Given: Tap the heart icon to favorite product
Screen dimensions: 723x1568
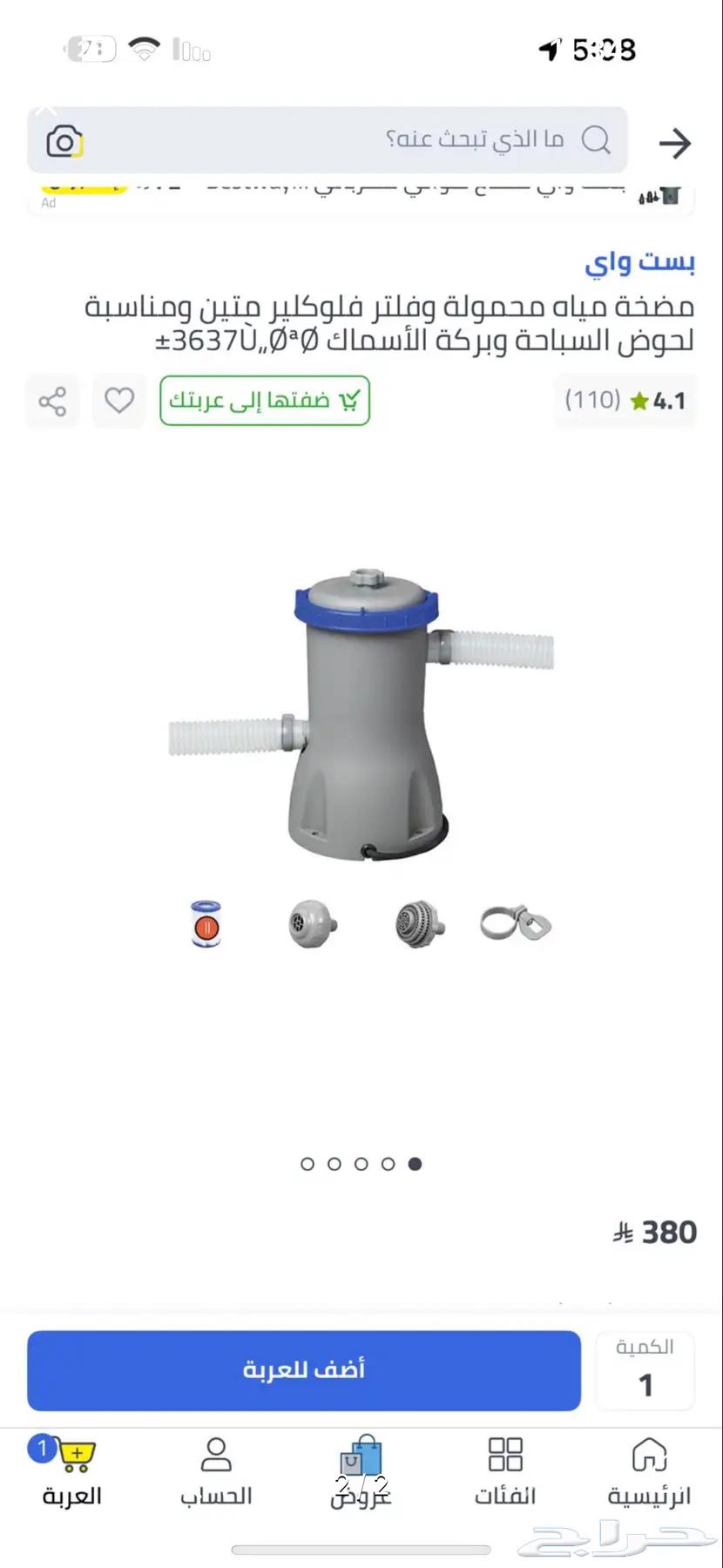Looking at the screenshot, I should click(x=118, y=401).
